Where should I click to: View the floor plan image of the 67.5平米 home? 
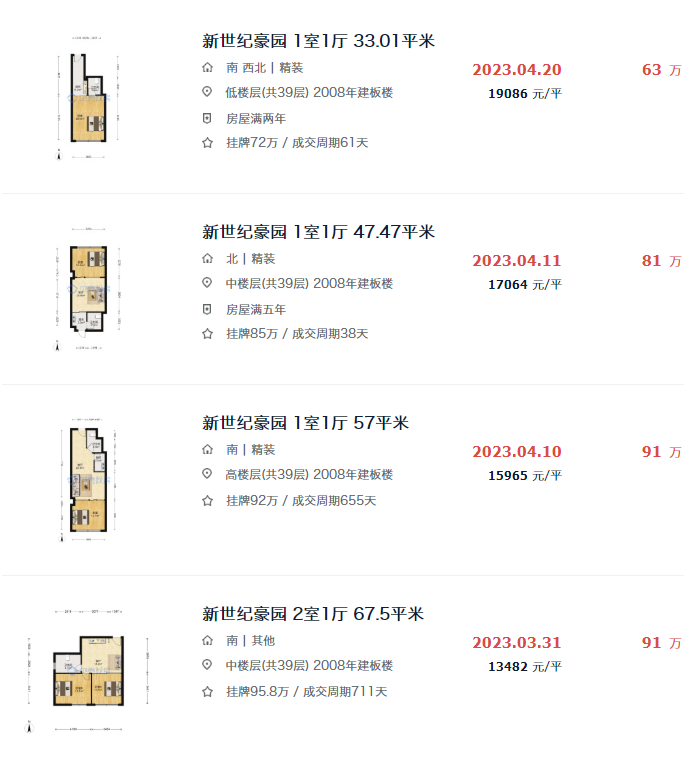click(x=87, y=672)
